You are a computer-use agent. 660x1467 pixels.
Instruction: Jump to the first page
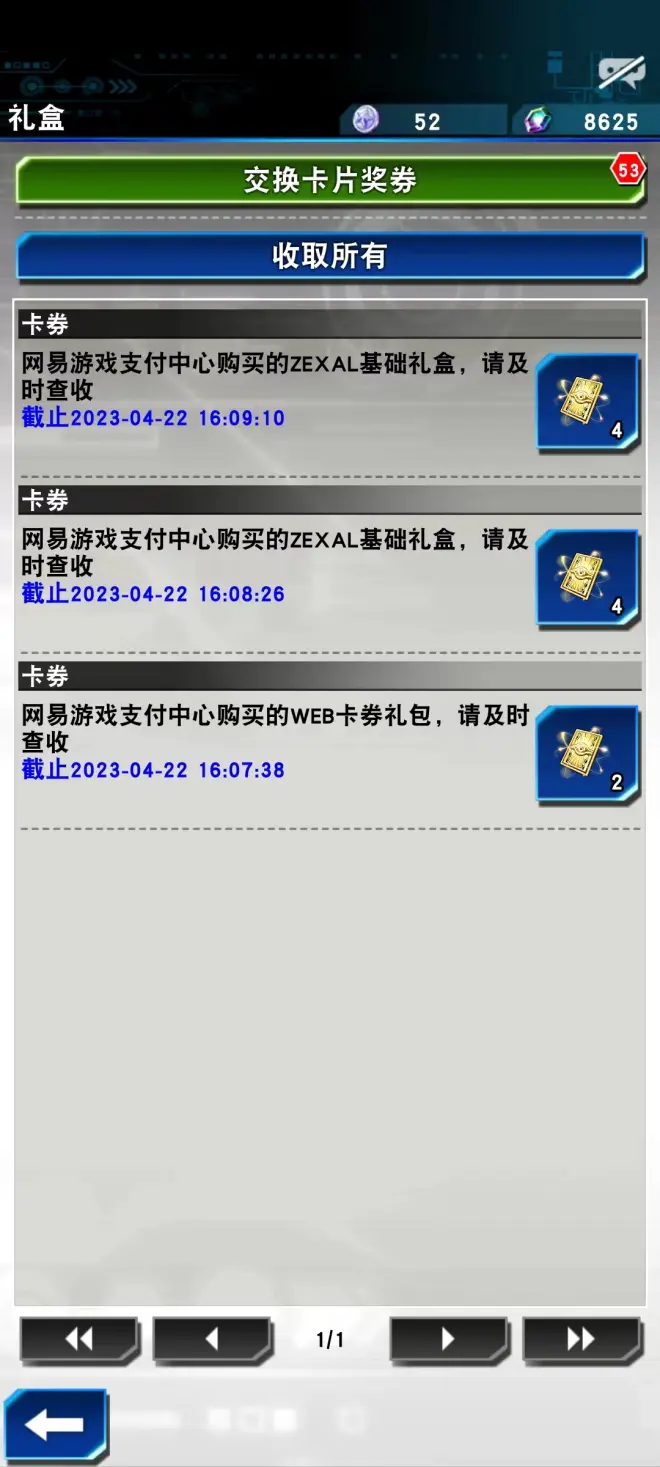[79, 1340]
